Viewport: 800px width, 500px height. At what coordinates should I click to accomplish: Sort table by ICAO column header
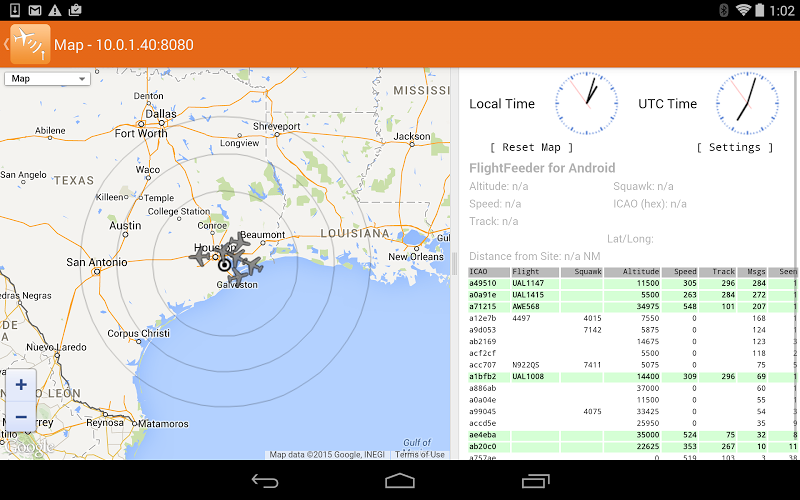click(488, 271)
